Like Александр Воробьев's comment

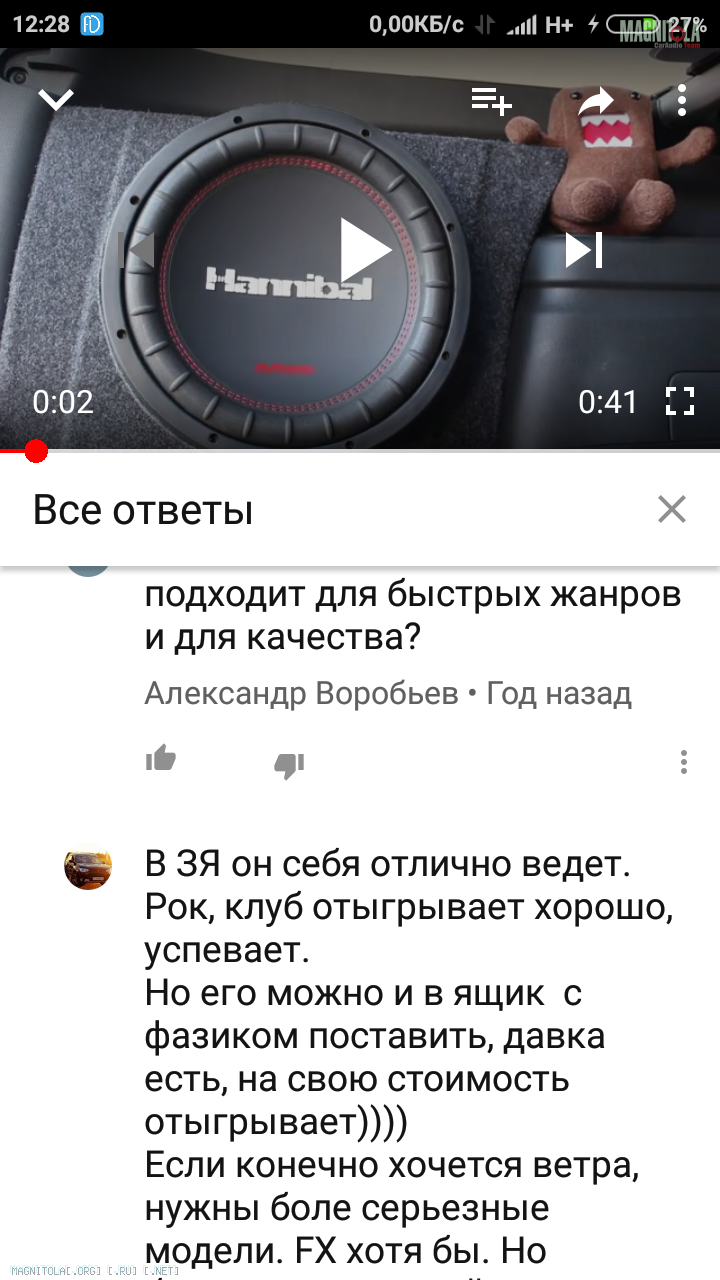[161, 760]
